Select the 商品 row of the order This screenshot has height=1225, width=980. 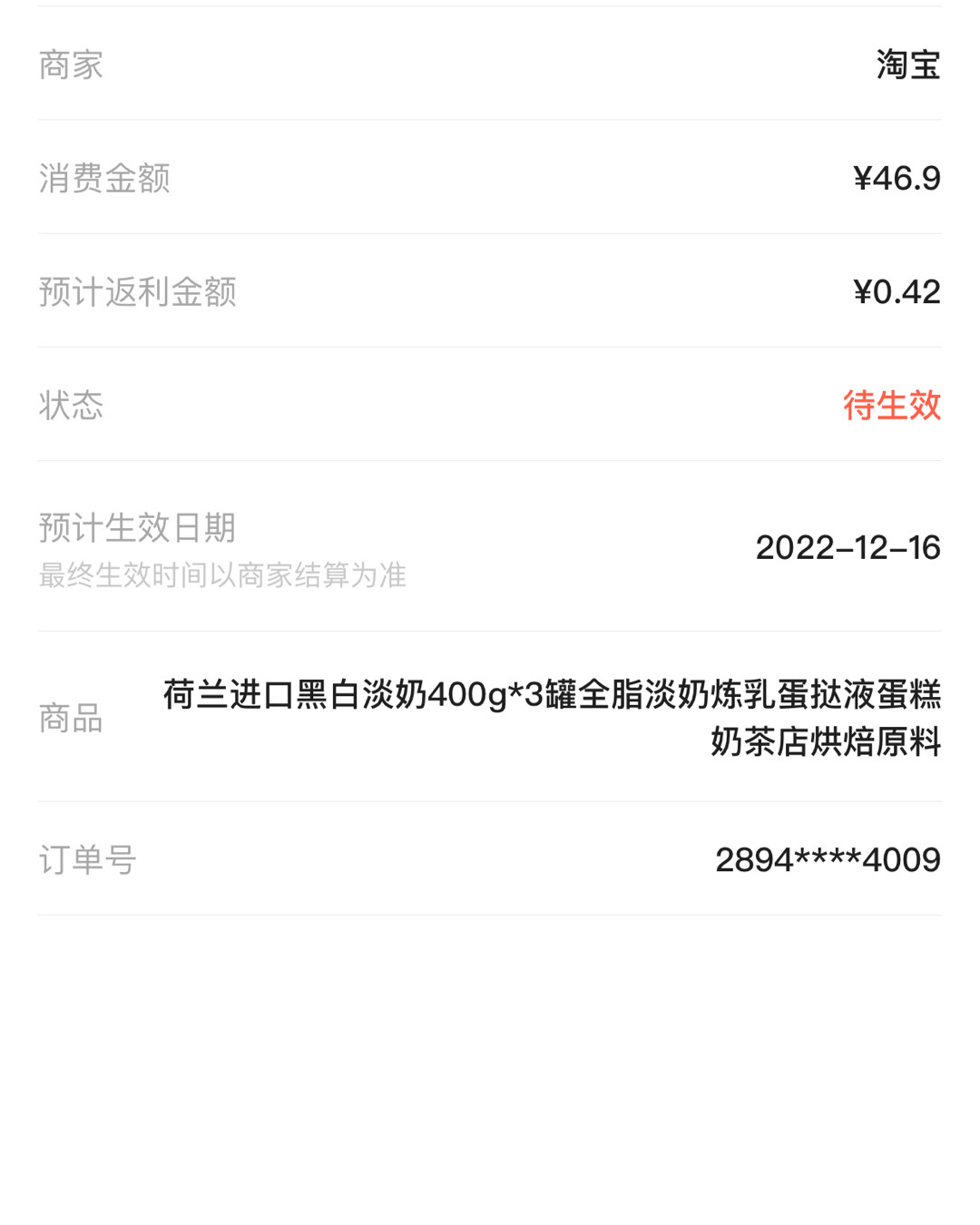(x=490, y=721)
